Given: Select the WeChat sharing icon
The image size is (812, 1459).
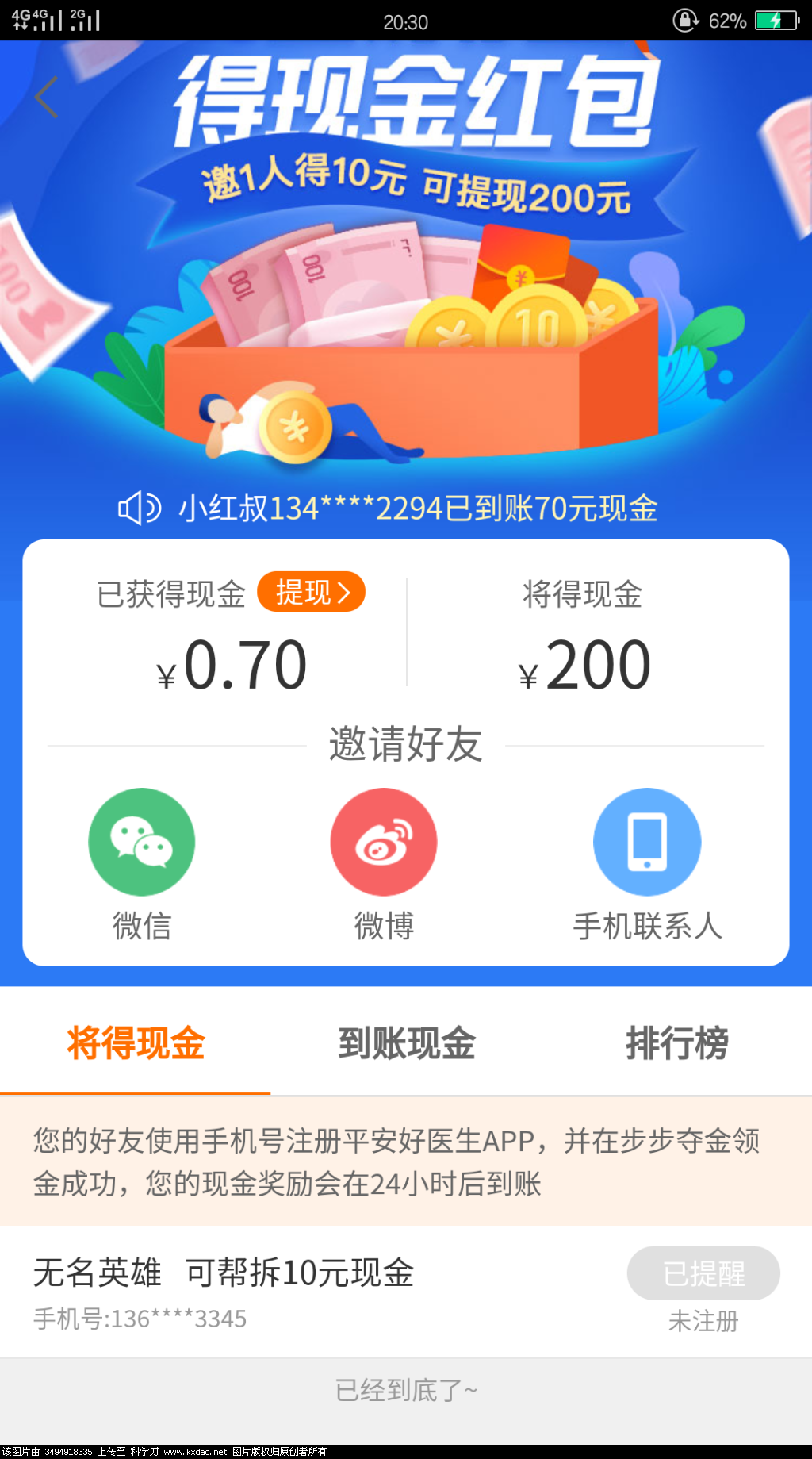Looking at the screenshot, I should click(x=142, y=843).
